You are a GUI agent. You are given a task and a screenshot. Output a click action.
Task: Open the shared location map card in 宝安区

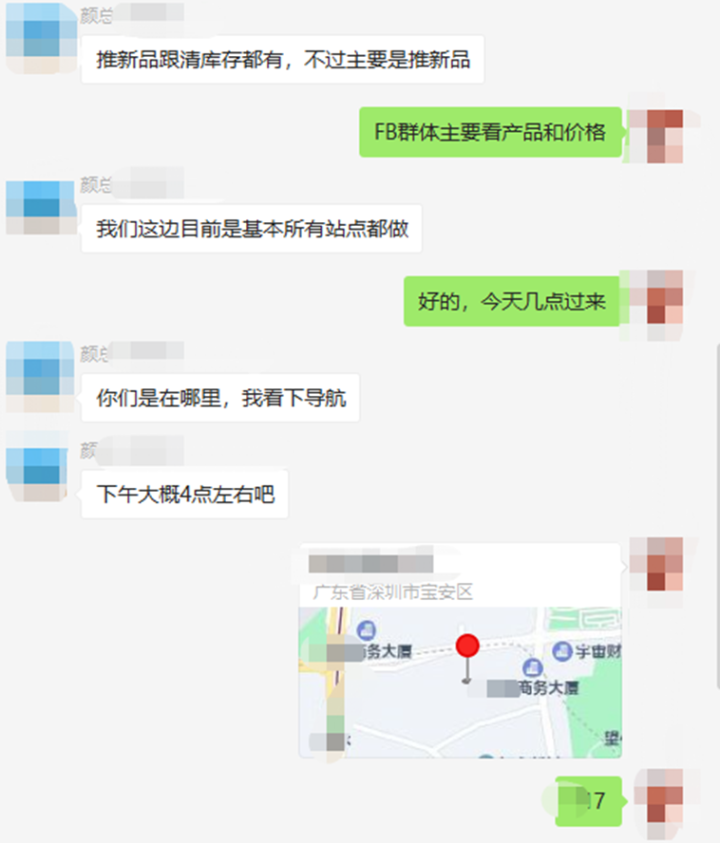(460, 650)
